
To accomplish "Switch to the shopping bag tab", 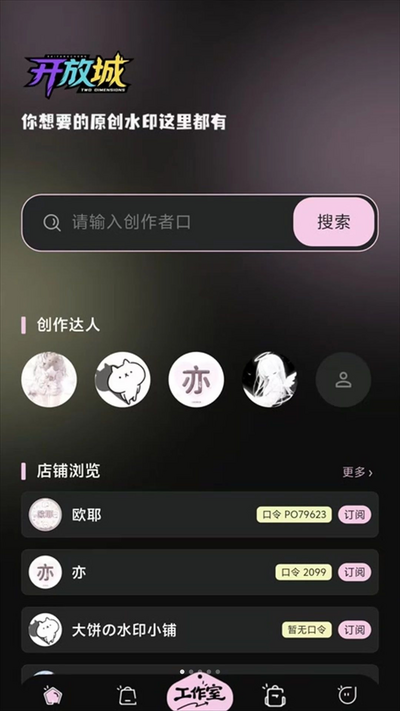I will (127, 695).
